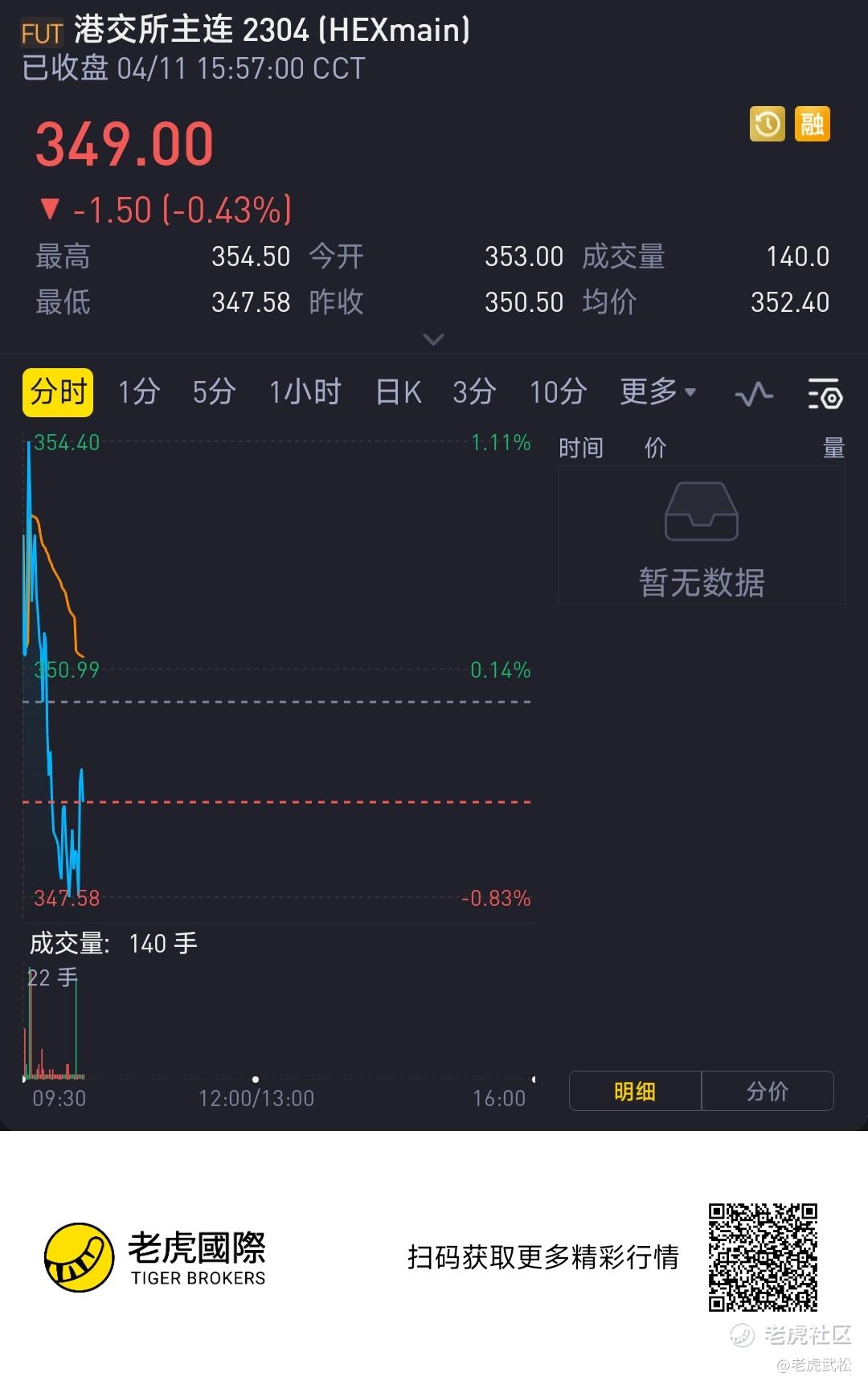The height and width of the screenshot is (1385, 868).
Task: Expand the quote details chevron
Action: tap(433, 339)
